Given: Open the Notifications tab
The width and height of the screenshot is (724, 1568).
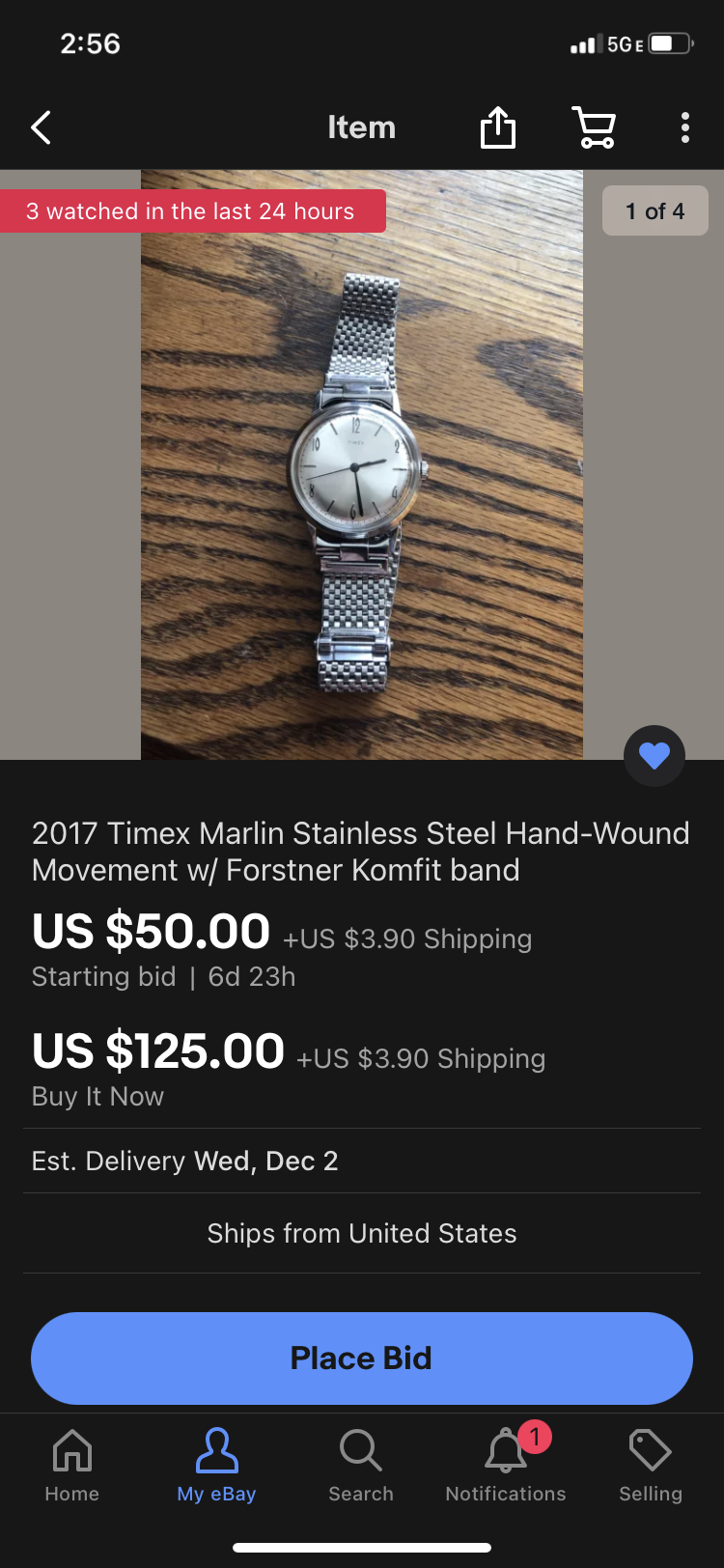Looking at the screenshot, I should pyautogui.click(x=506, y=1466).
